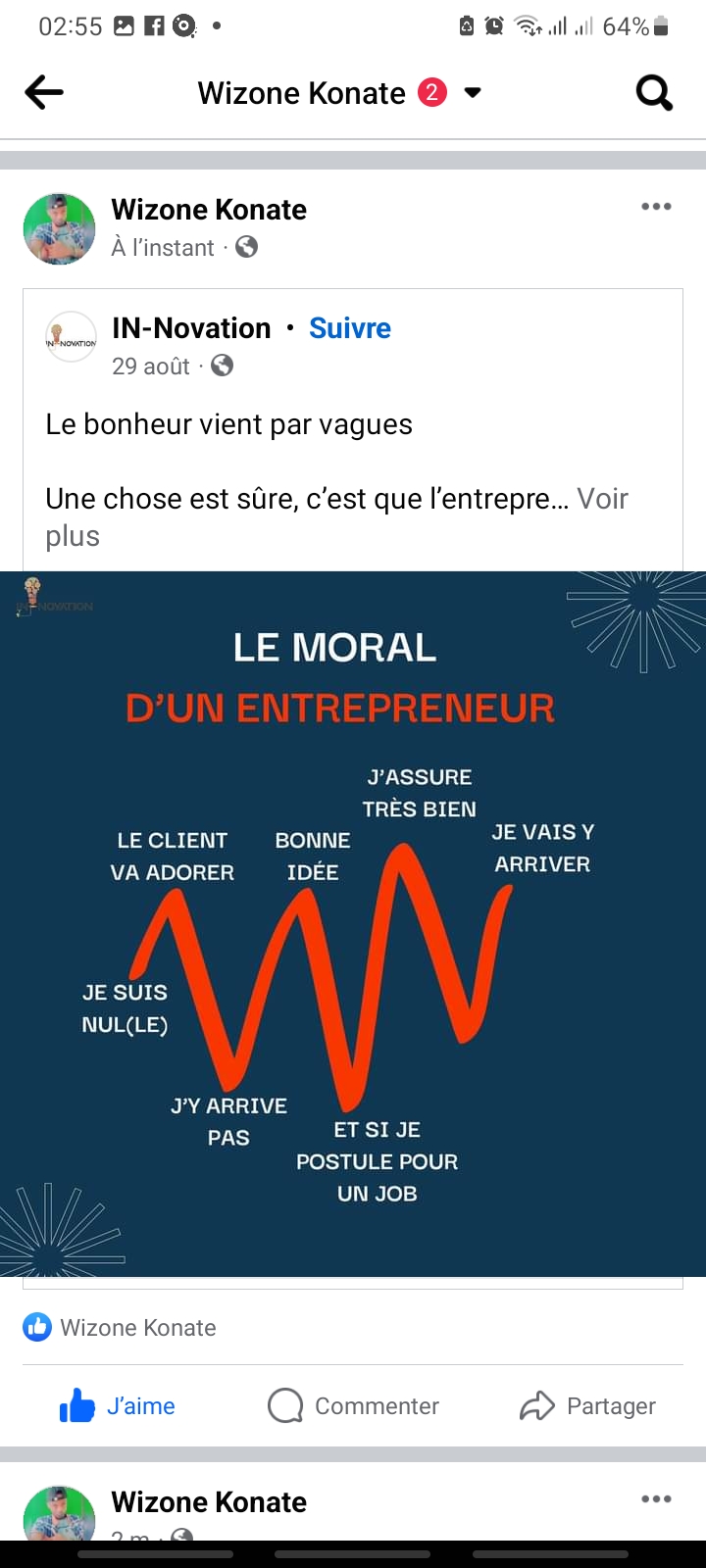Viewport: 706px width, 1568px height.
Task: Go back using the top arrow
Action: (44, 93)
